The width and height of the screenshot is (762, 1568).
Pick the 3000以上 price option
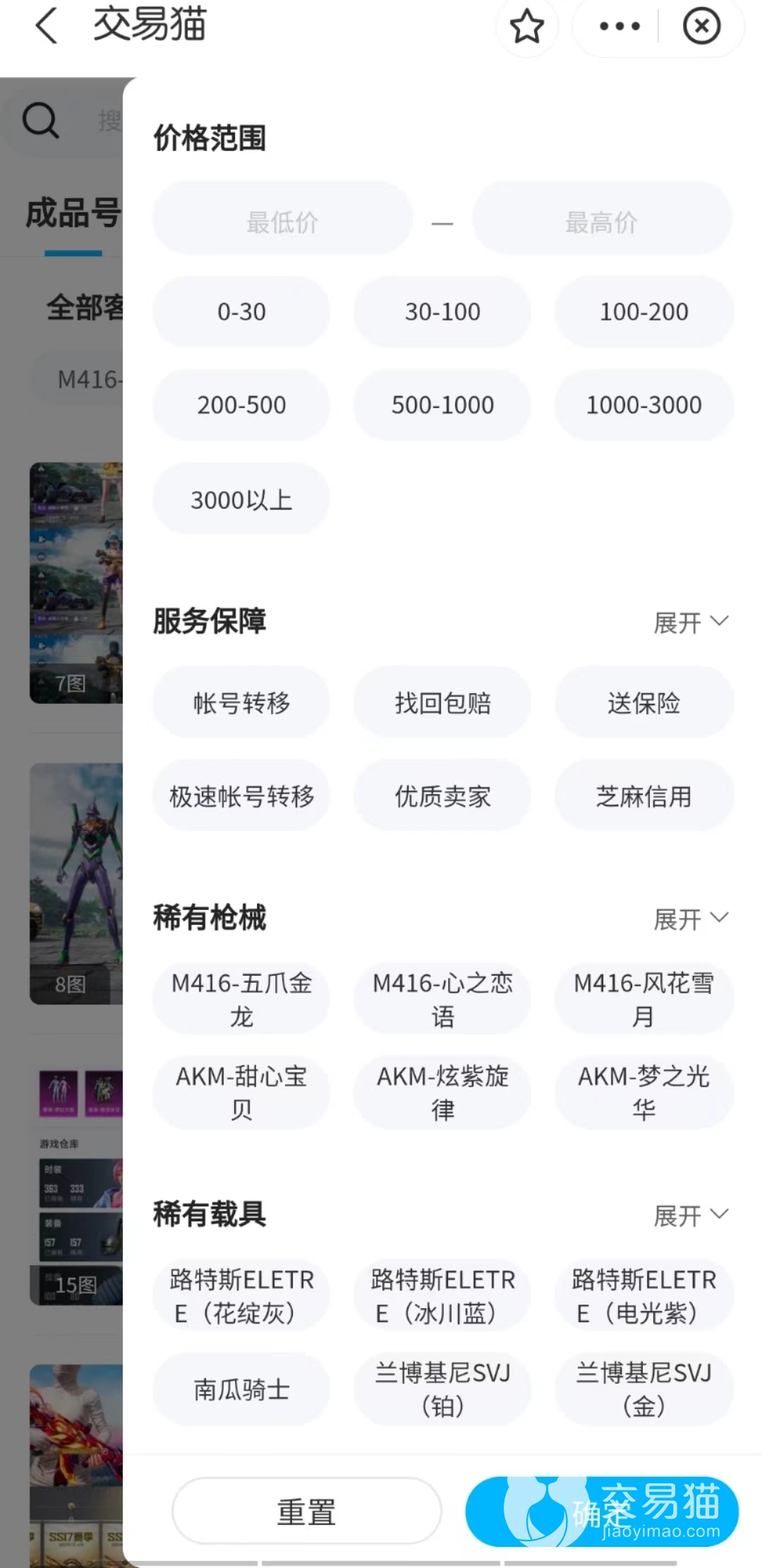241,500
